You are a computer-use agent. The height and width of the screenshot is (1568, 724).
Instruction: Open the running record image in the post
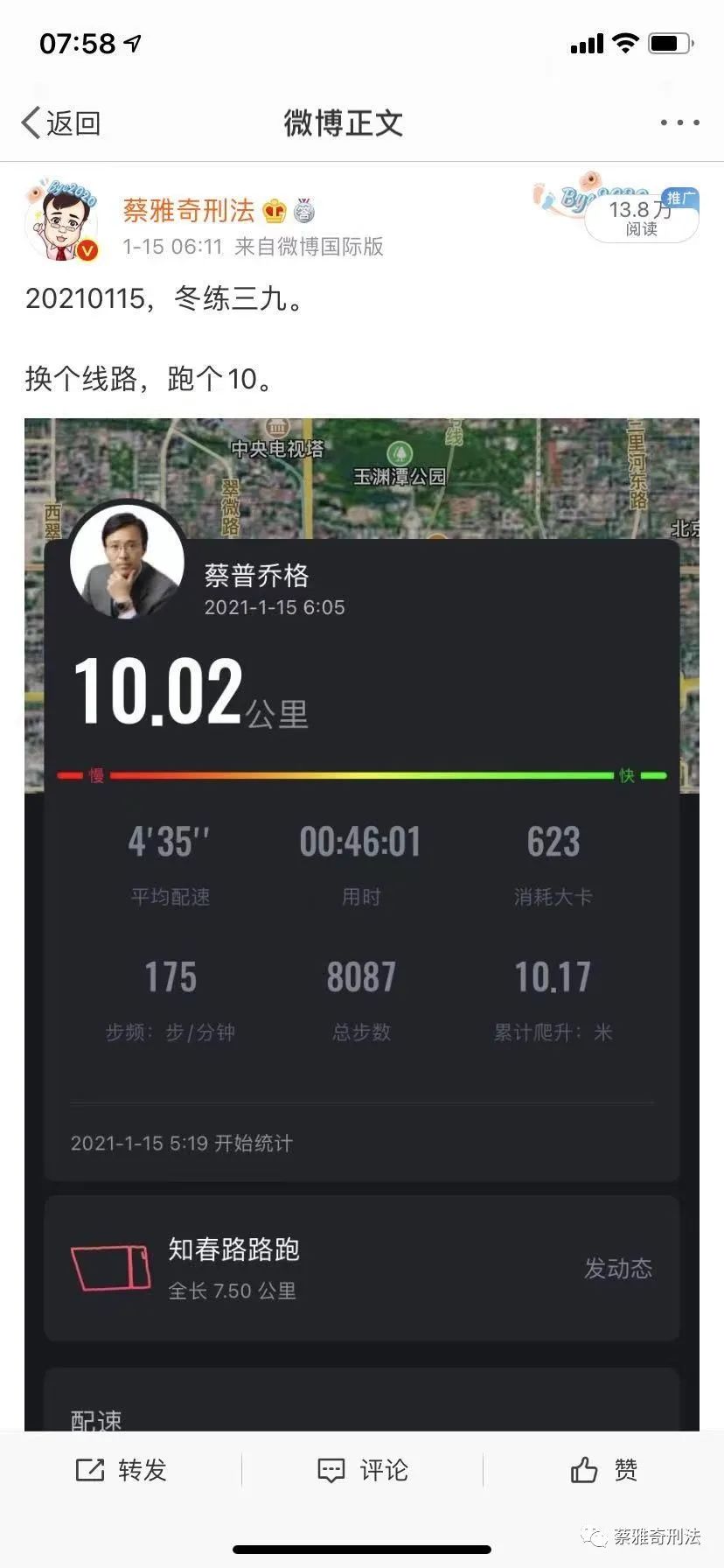pyautogui.click(x=362, y=875)
